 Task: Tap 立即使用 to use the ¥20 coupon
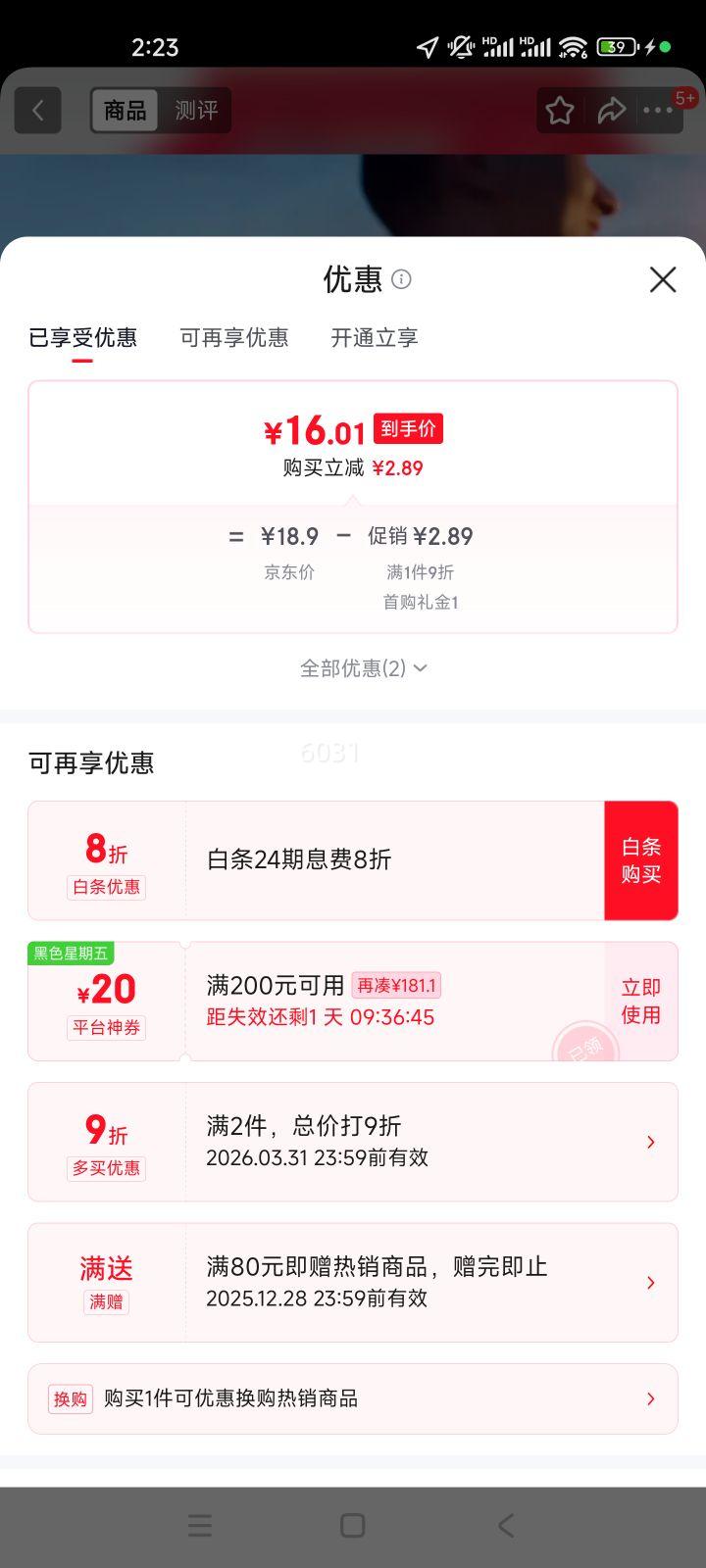tap(639, 1001)
